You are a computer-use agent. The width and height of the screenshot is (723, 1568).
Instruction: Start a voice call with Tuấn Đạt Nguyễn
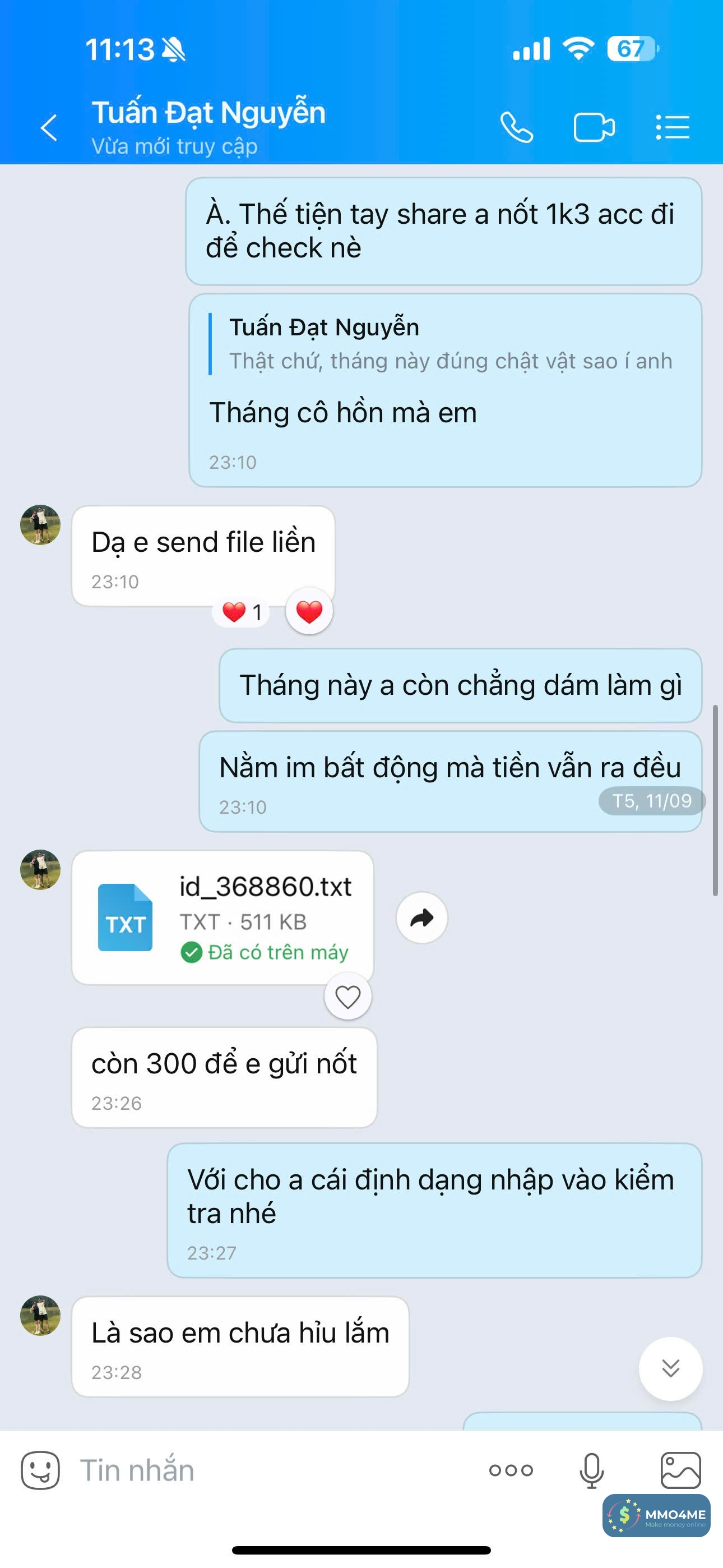coord(517,127)
